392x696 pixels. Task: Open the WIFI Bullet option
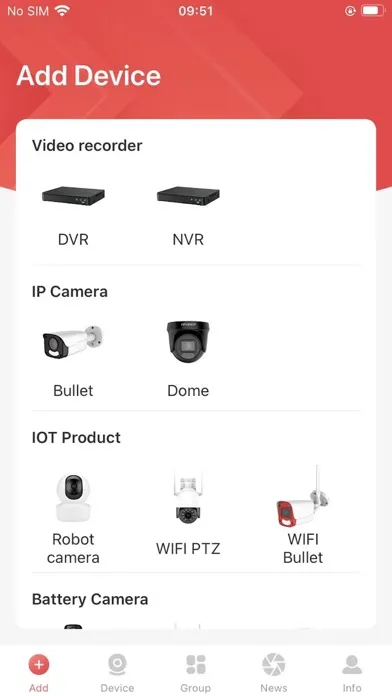pos(303,515)
